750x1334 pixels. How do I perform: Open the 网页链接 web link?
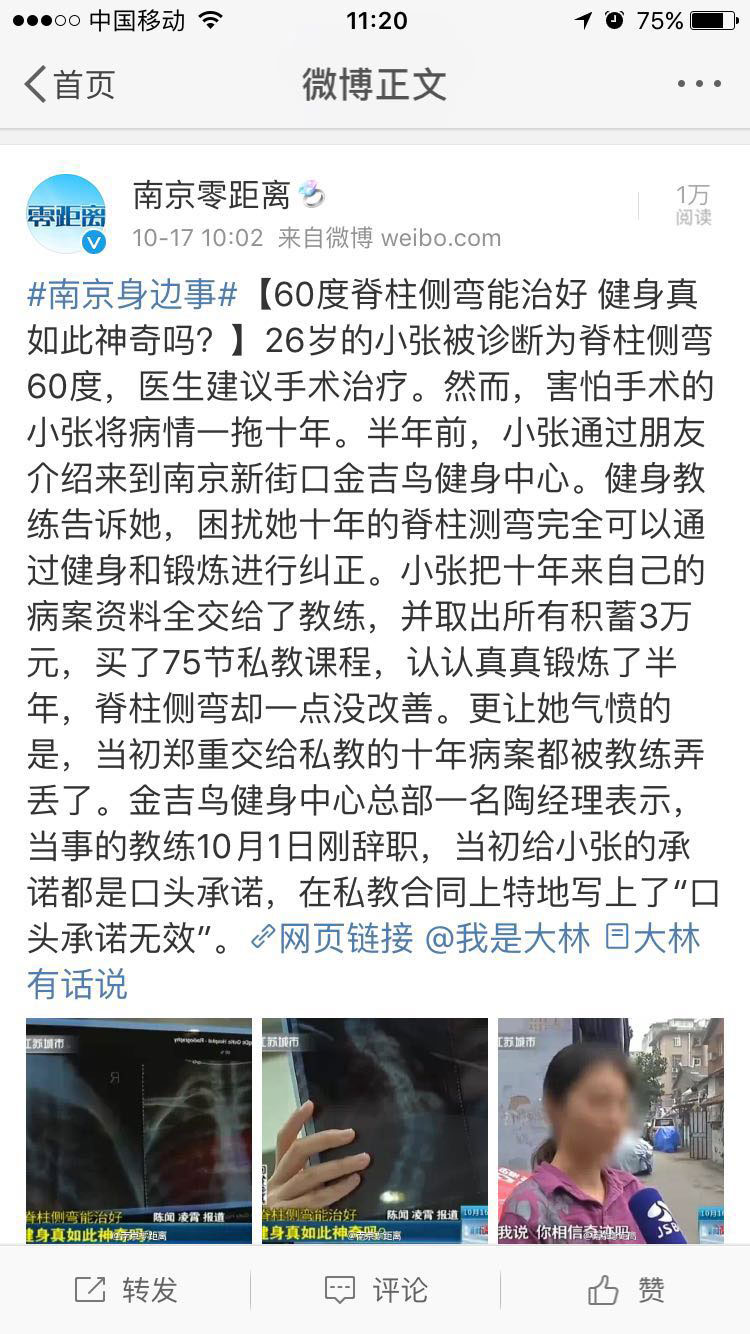tap(332, 938)
